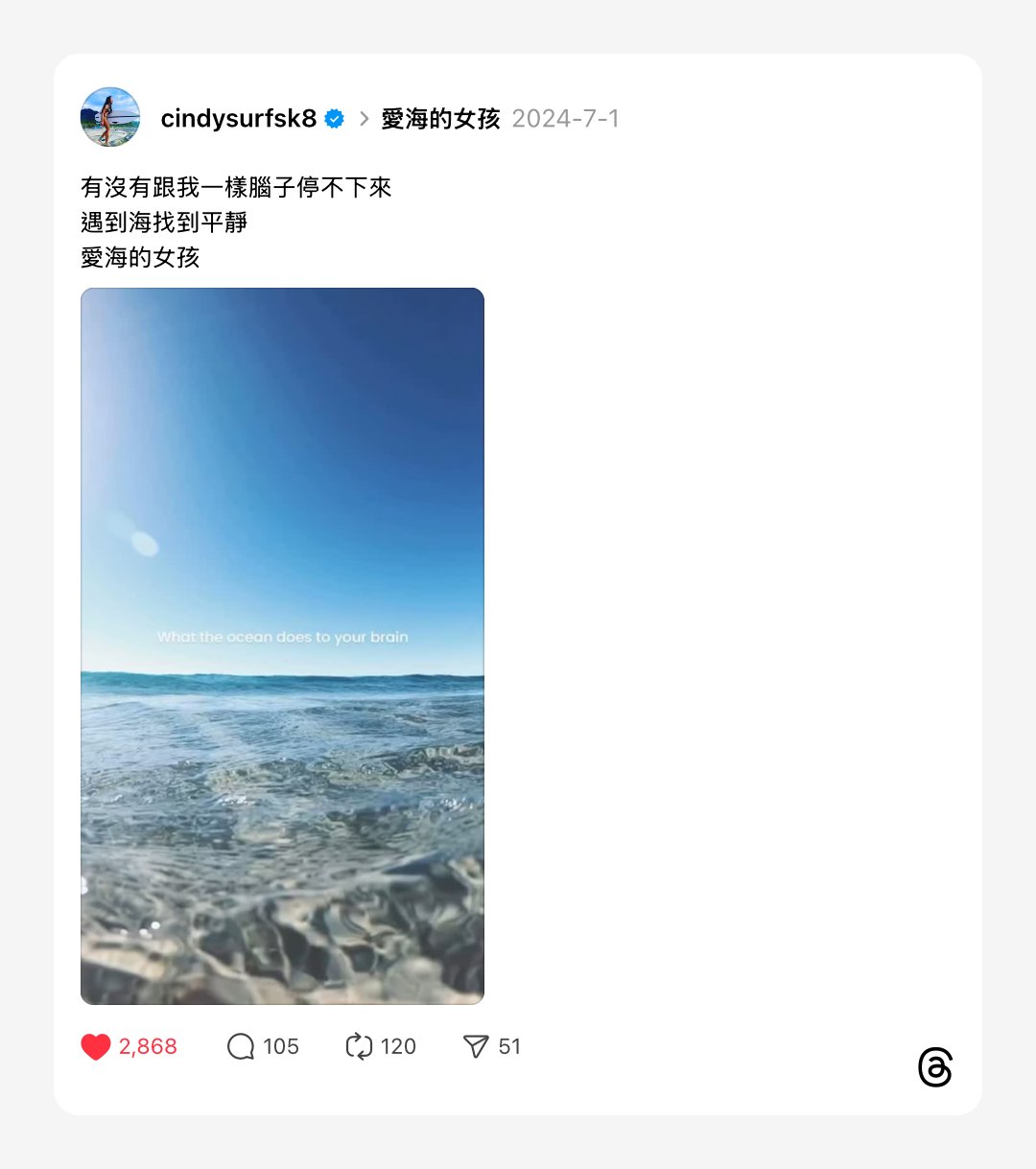This screenshot has height=1169, width=1036.
Task: Share the post via the send icon
Action: tap(476, 1046)
